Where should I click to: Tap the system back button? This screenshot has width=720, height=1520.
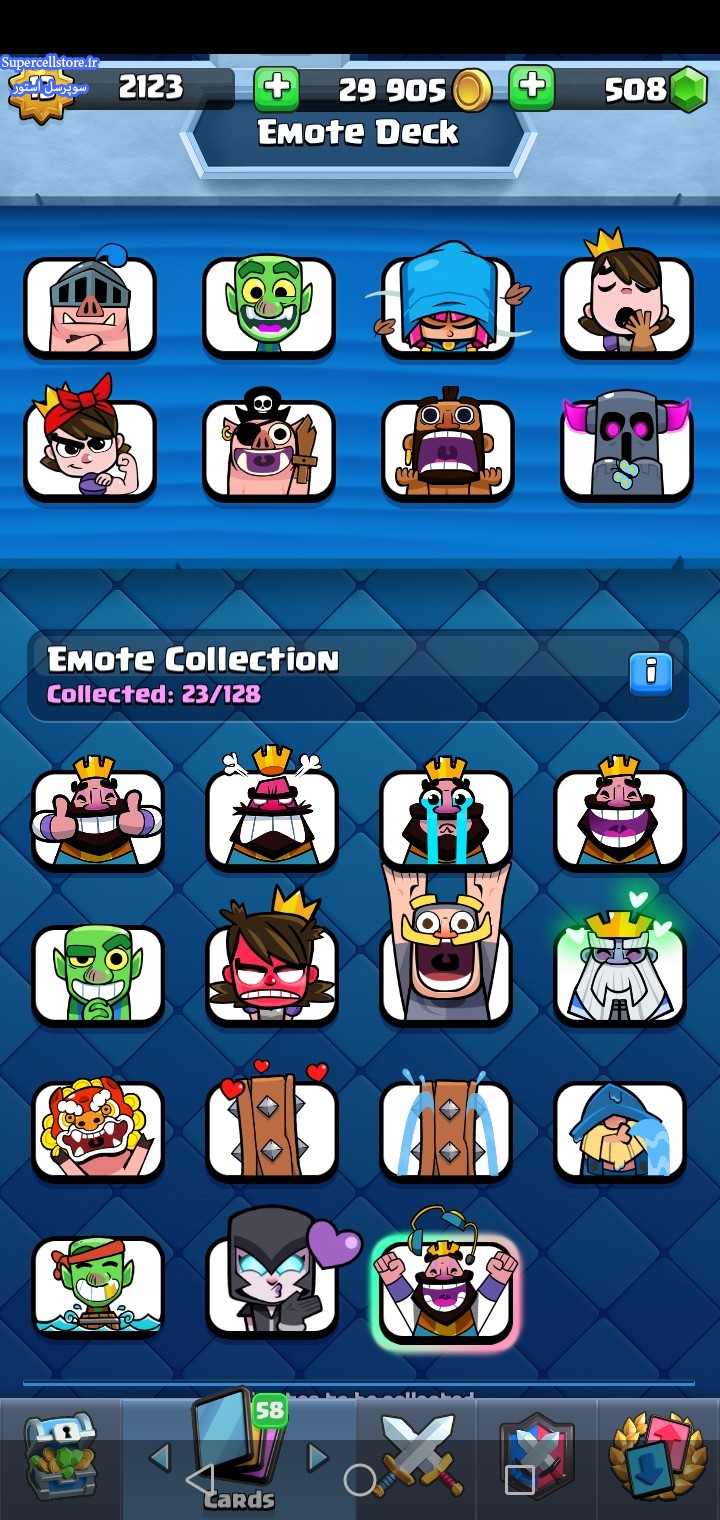[200, 1479]
